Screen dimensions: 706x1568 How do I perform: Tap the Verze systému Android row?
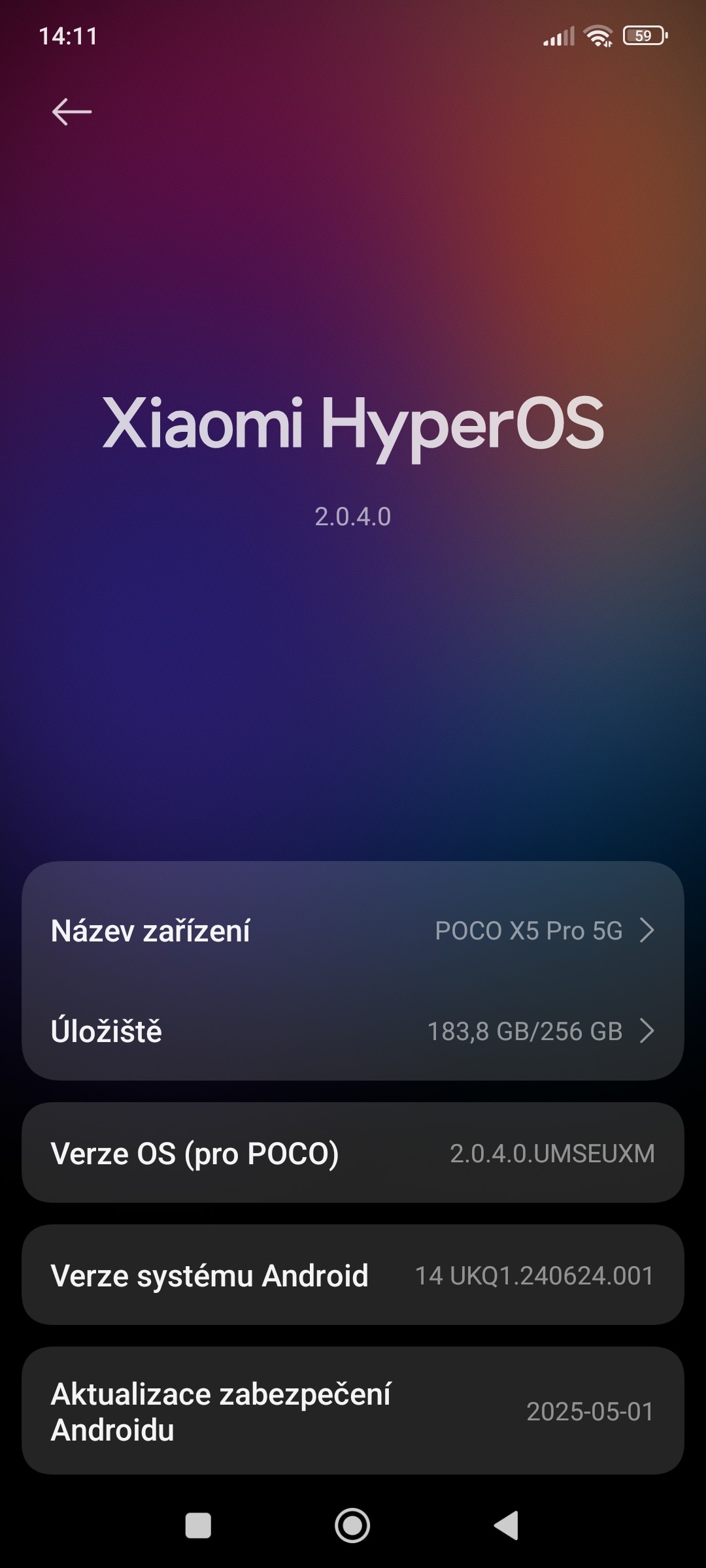353,1275
